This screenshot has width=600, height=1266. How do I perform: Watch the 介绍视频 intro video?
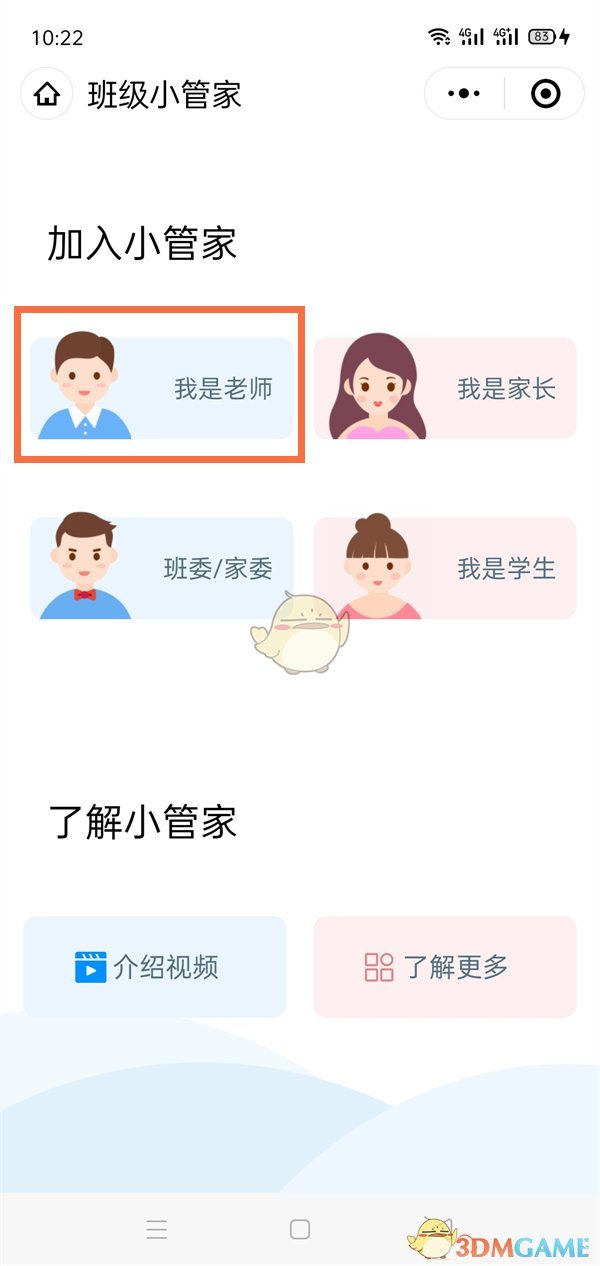coord(155,967)
